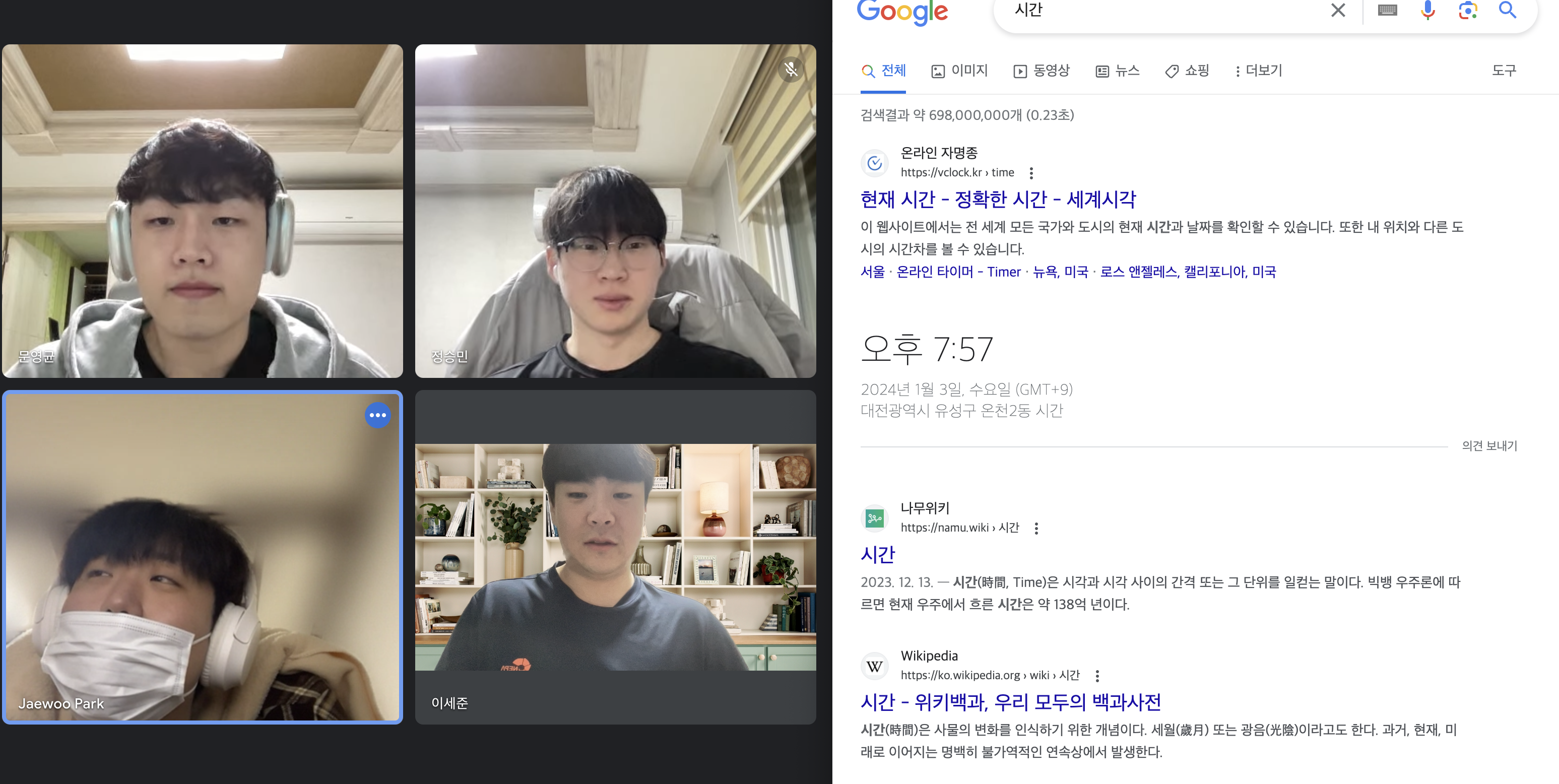The width and height of the screenshot is (1559, 784).
Task: Search by image with Google Lens
Action: (1468, 10)
